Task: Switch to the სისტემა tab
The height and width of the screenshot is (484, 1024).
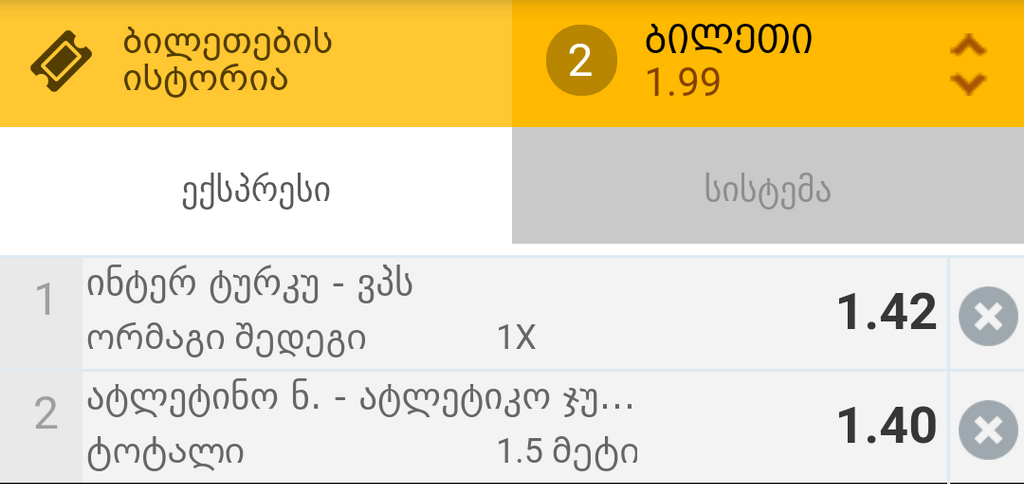Action: click(767, 190)
